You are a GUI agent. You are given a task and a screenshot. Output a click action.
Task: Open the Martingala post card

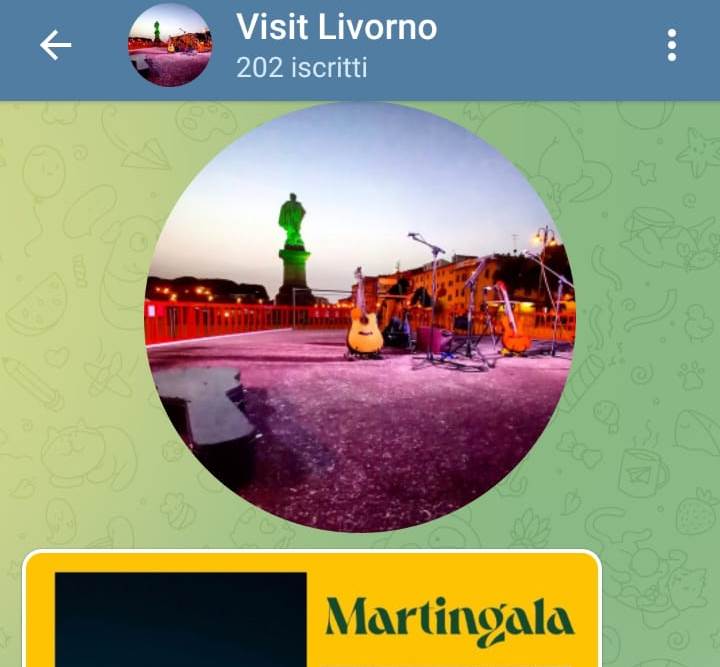pyautogui.click(x=312, y=612)
